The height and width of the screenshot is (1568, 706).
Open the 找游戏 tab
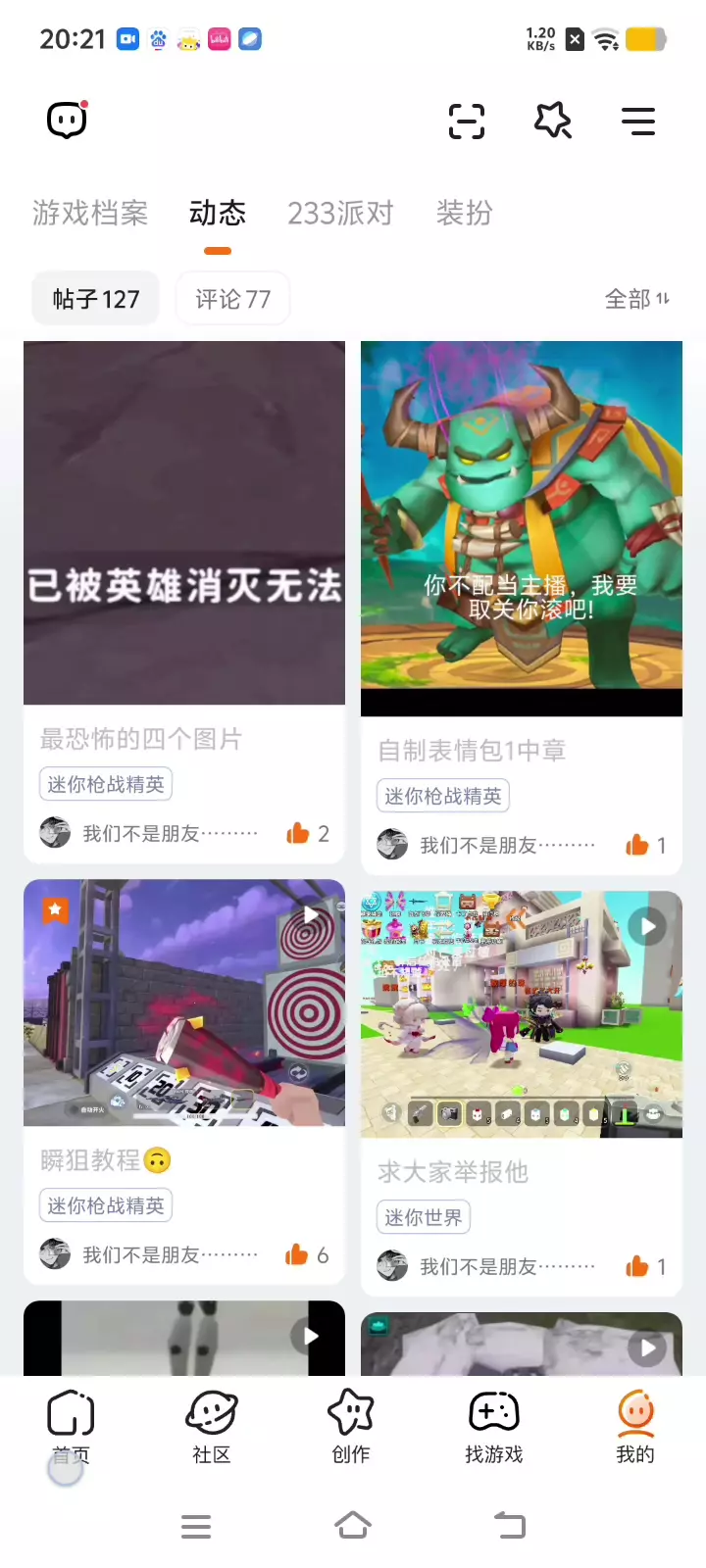[x=494, y=1427]
